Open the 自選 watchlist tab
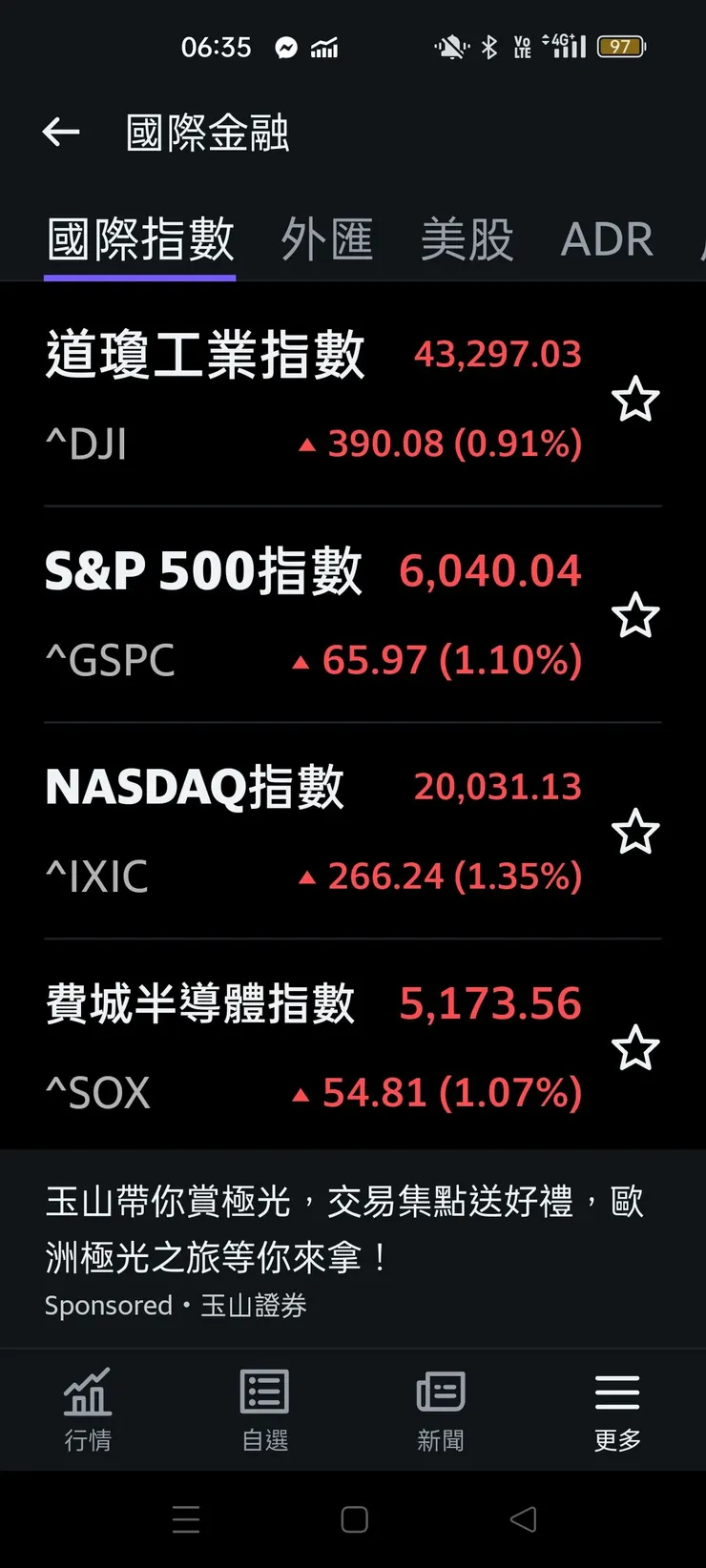Viewport: 706px width, 1568px height. [x=264, y=1410]
